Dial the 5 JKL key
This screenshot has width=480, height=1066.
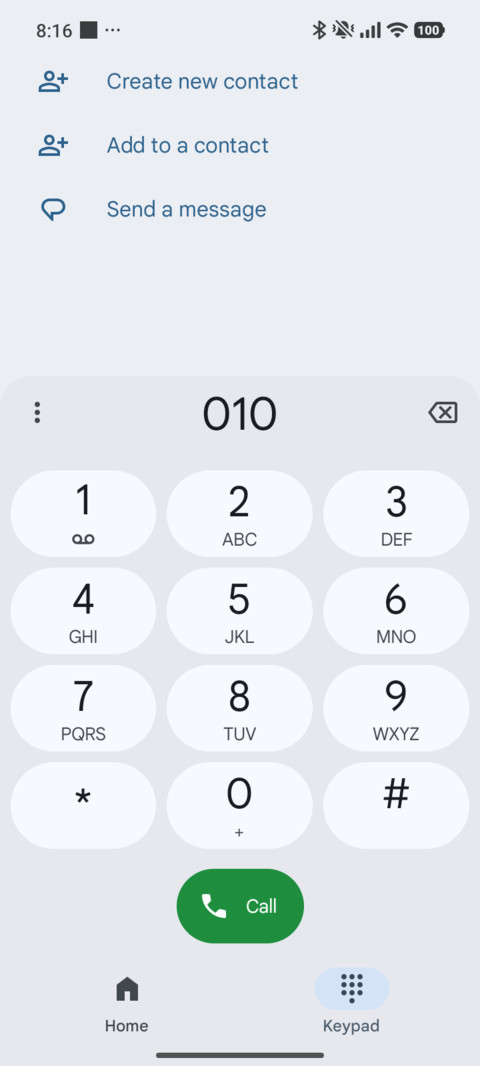(239, 611)
